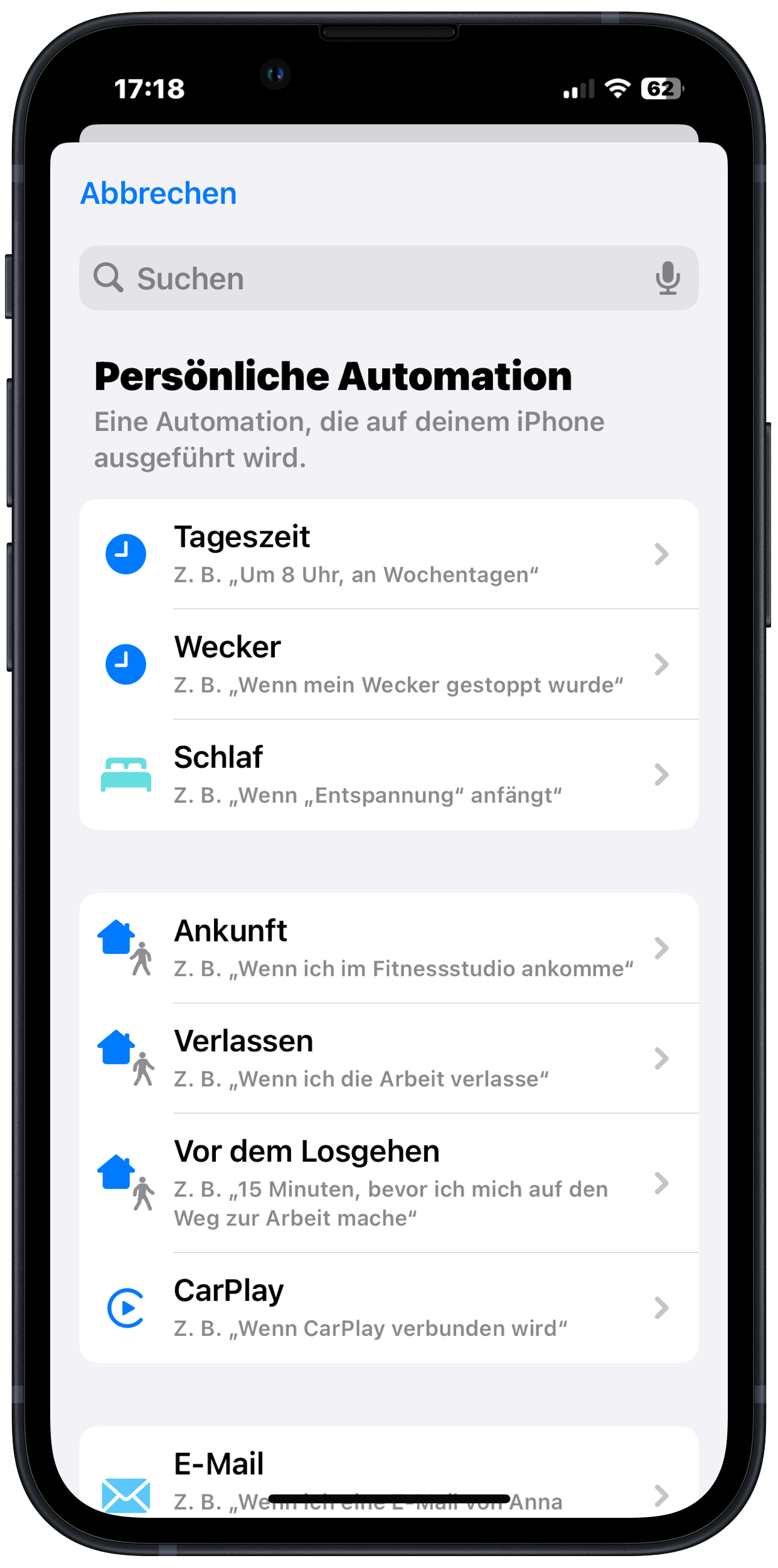Screen dimensions: 778x1568
Task: Open the Ankunft trigger
Action: tap(389, 948)
